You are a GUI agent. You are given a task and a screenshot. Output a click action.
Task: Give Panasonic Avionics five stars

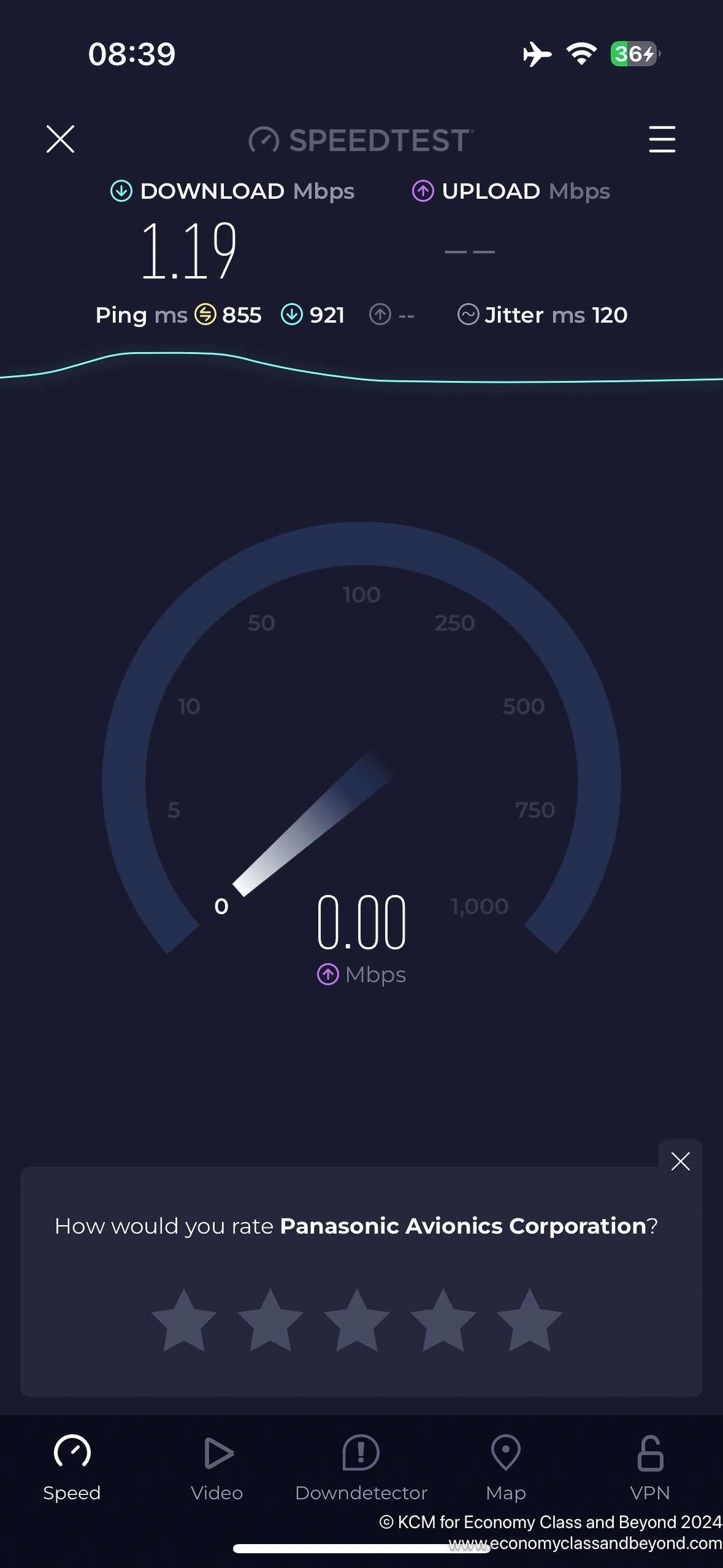pos(530,1320)
